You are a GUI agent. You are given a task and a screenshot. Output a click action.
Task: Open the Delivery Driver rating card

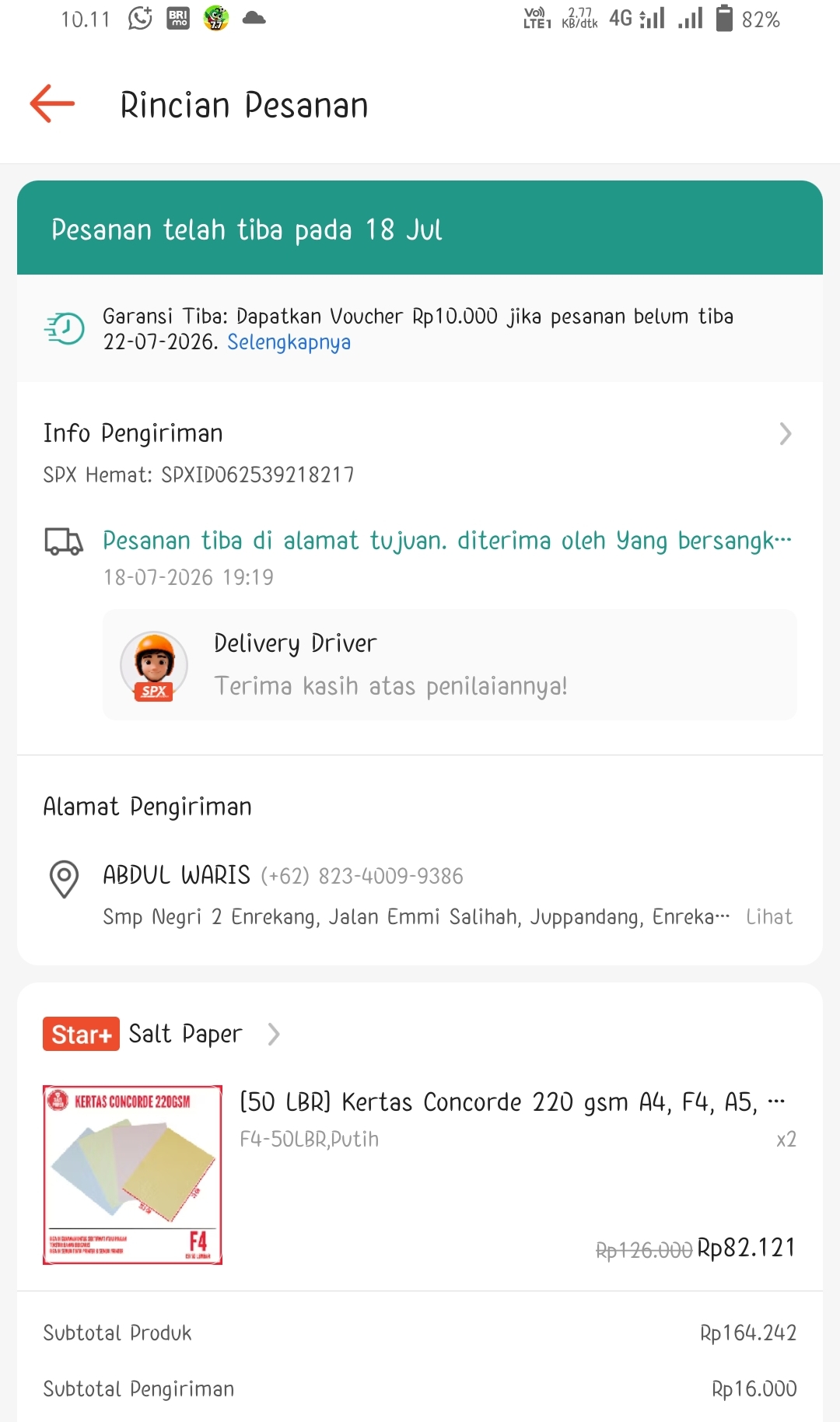[450, 665]
